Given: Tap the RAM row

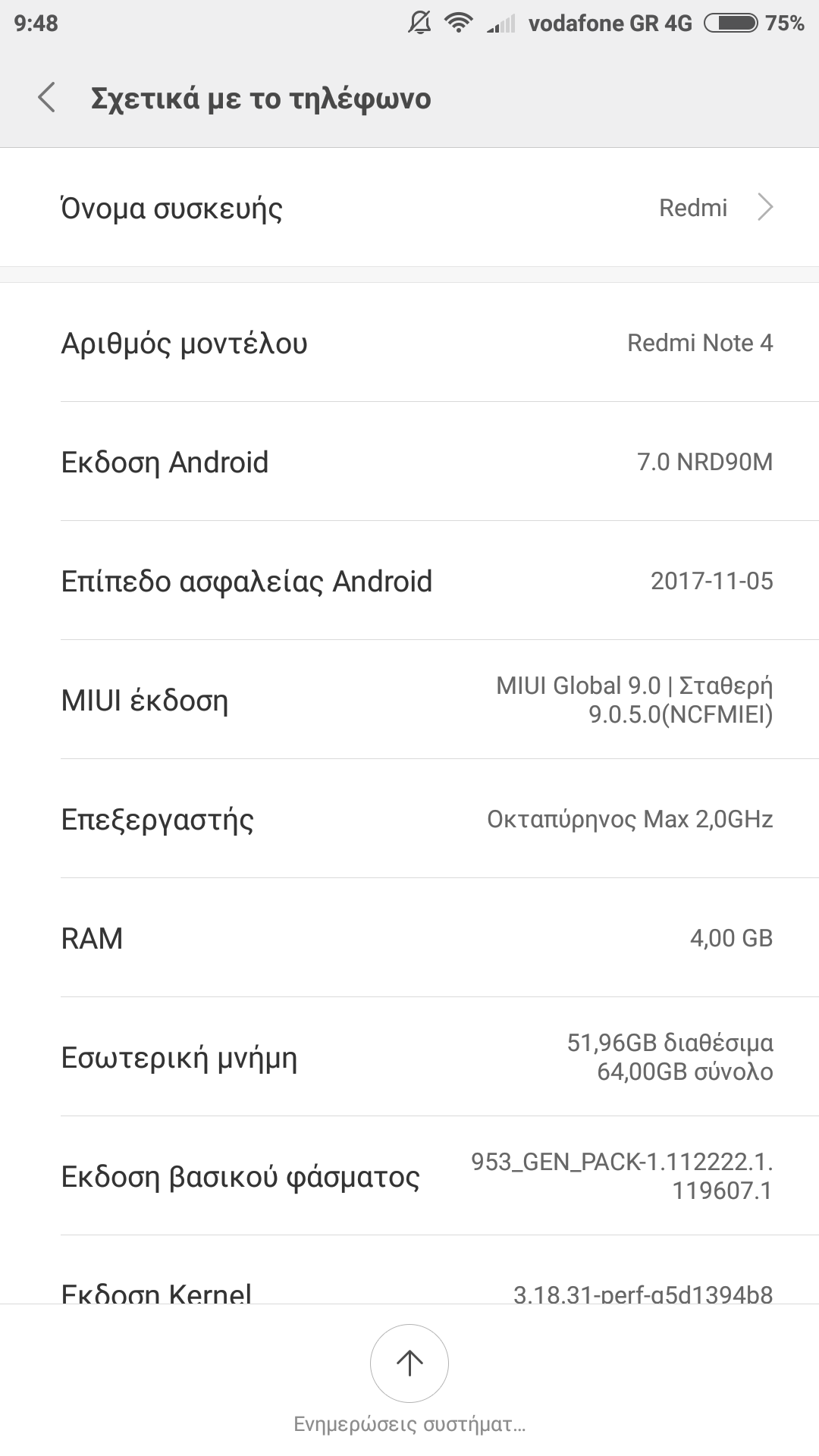Looking at the screenshot, I should tap(409, 938).
